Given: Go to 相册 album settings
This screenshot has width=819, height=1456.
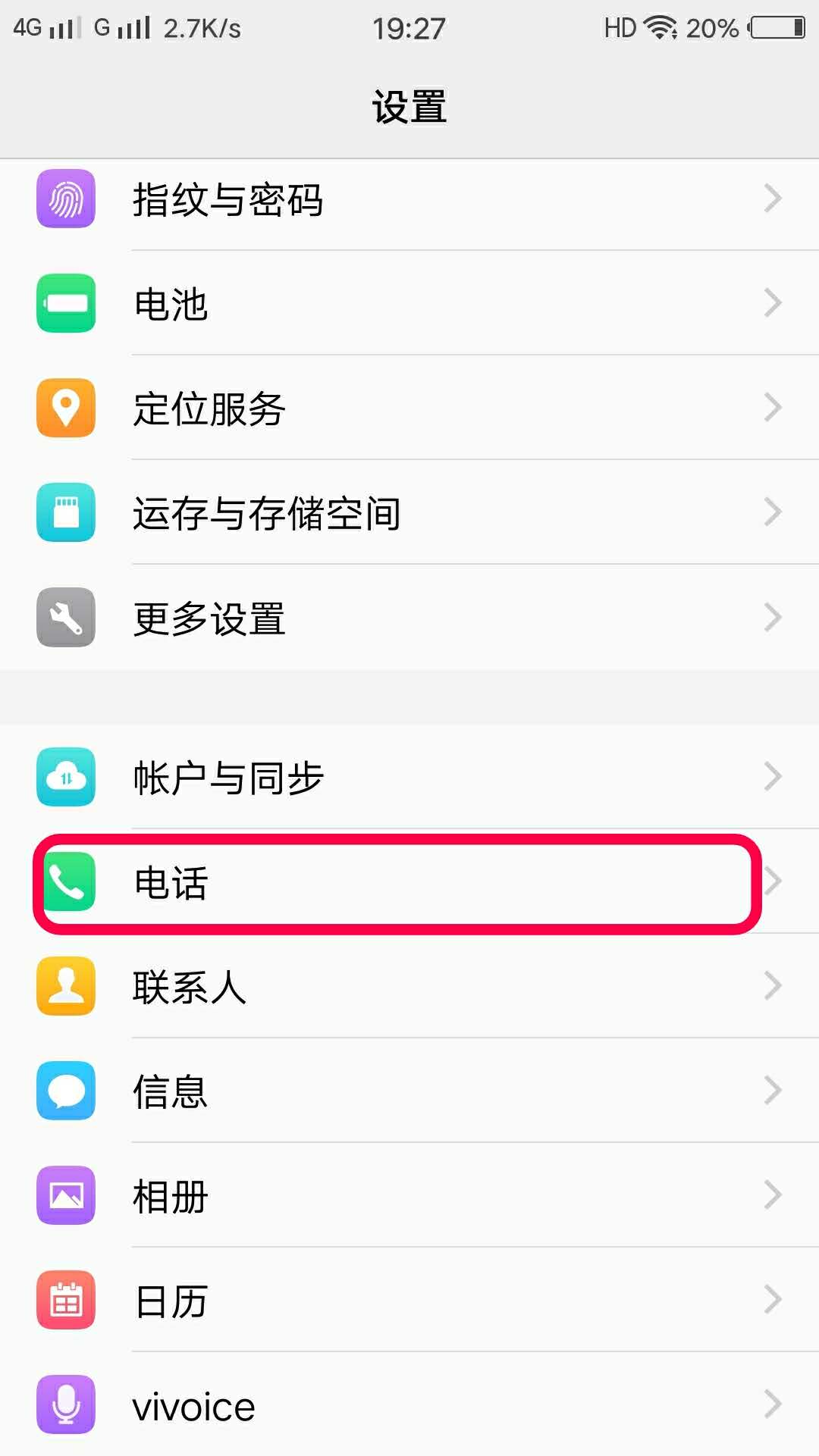Looking at the screenshot, I should point(409,1195).
